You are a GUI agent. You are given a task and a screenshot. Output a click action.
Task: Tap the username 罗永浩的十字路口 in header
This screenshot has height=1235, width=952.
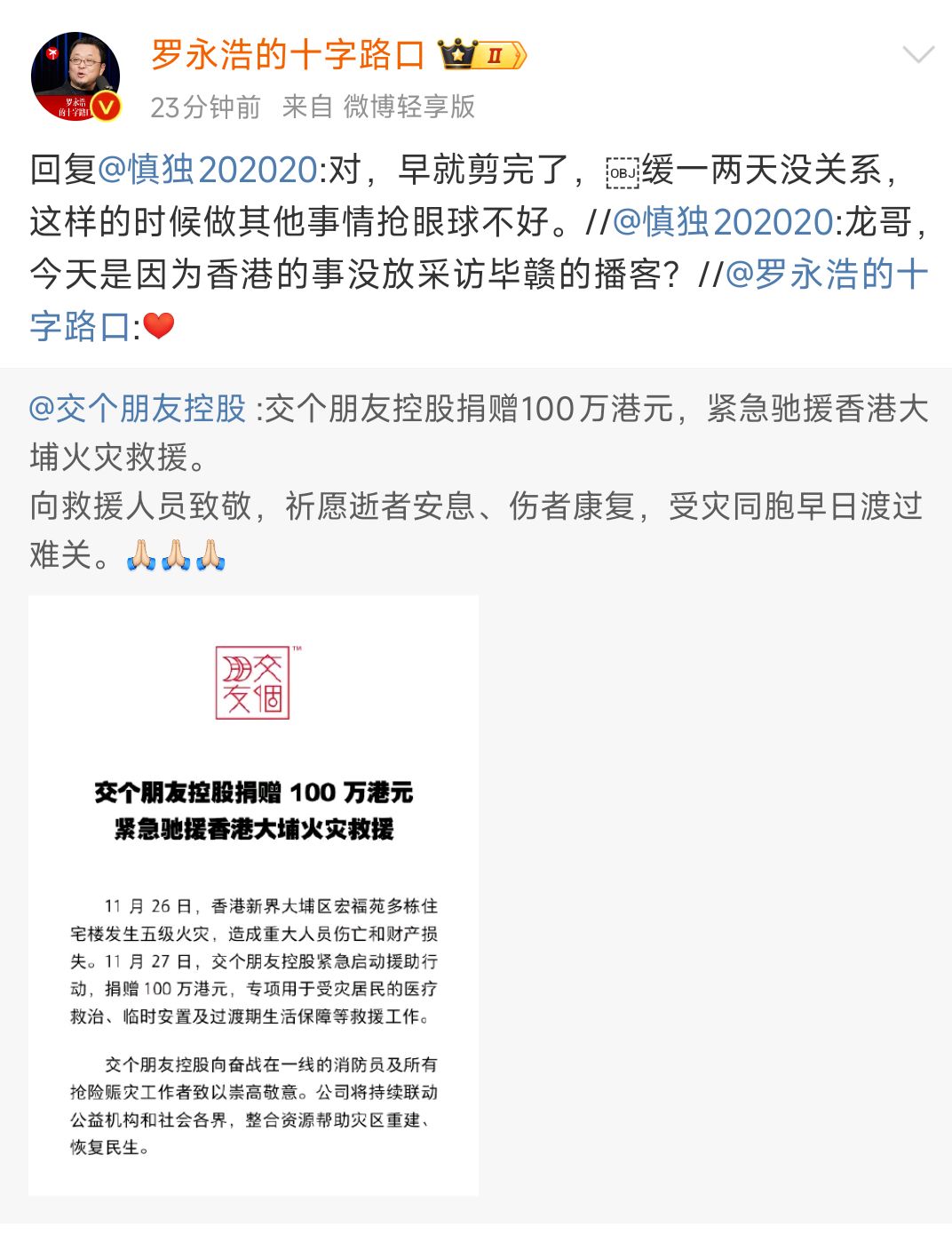pos(288,55)
